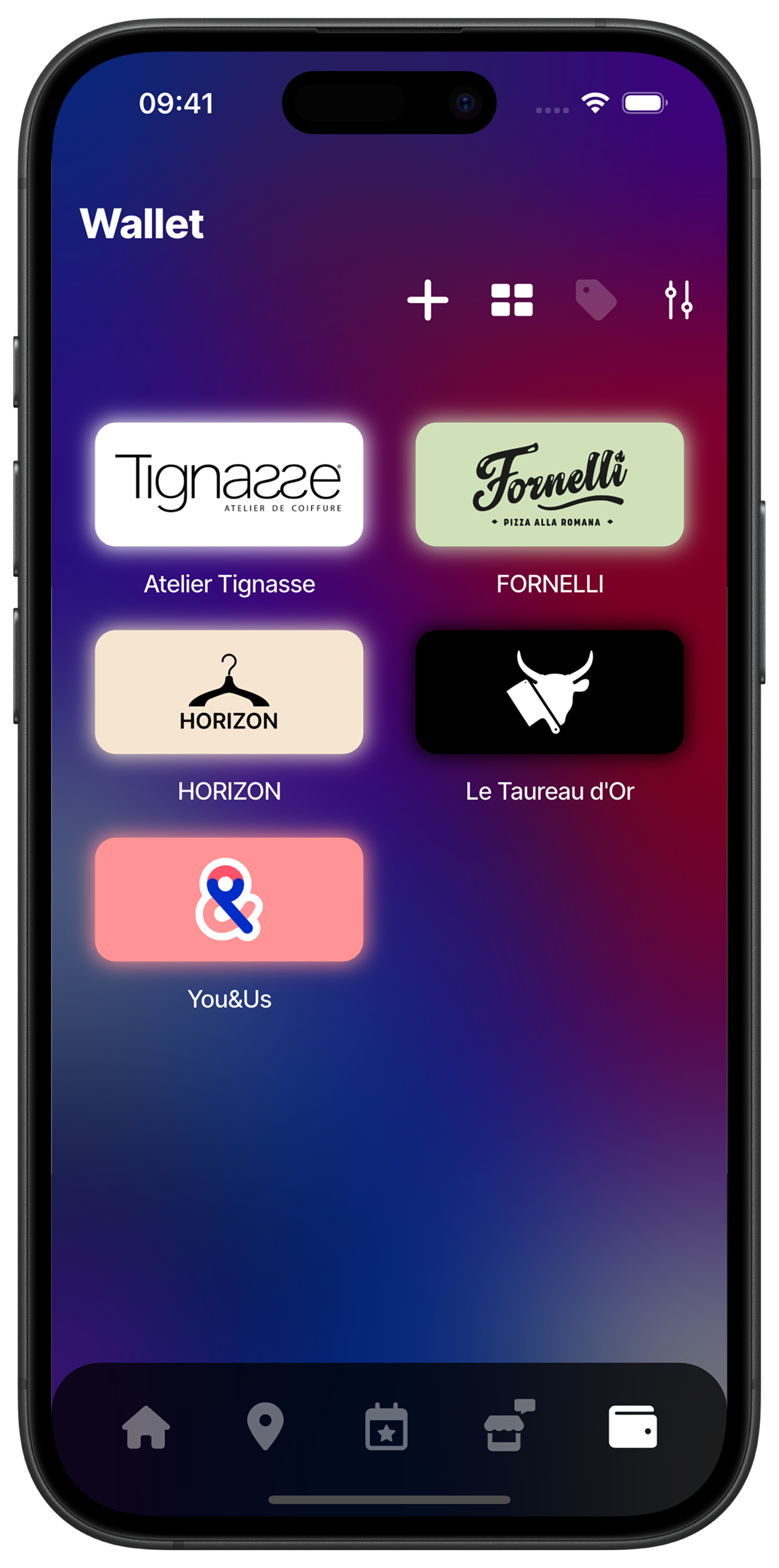Open the shops storefront tab
This screenshot has width=779, height=1568.
(x=509, y=1427)
